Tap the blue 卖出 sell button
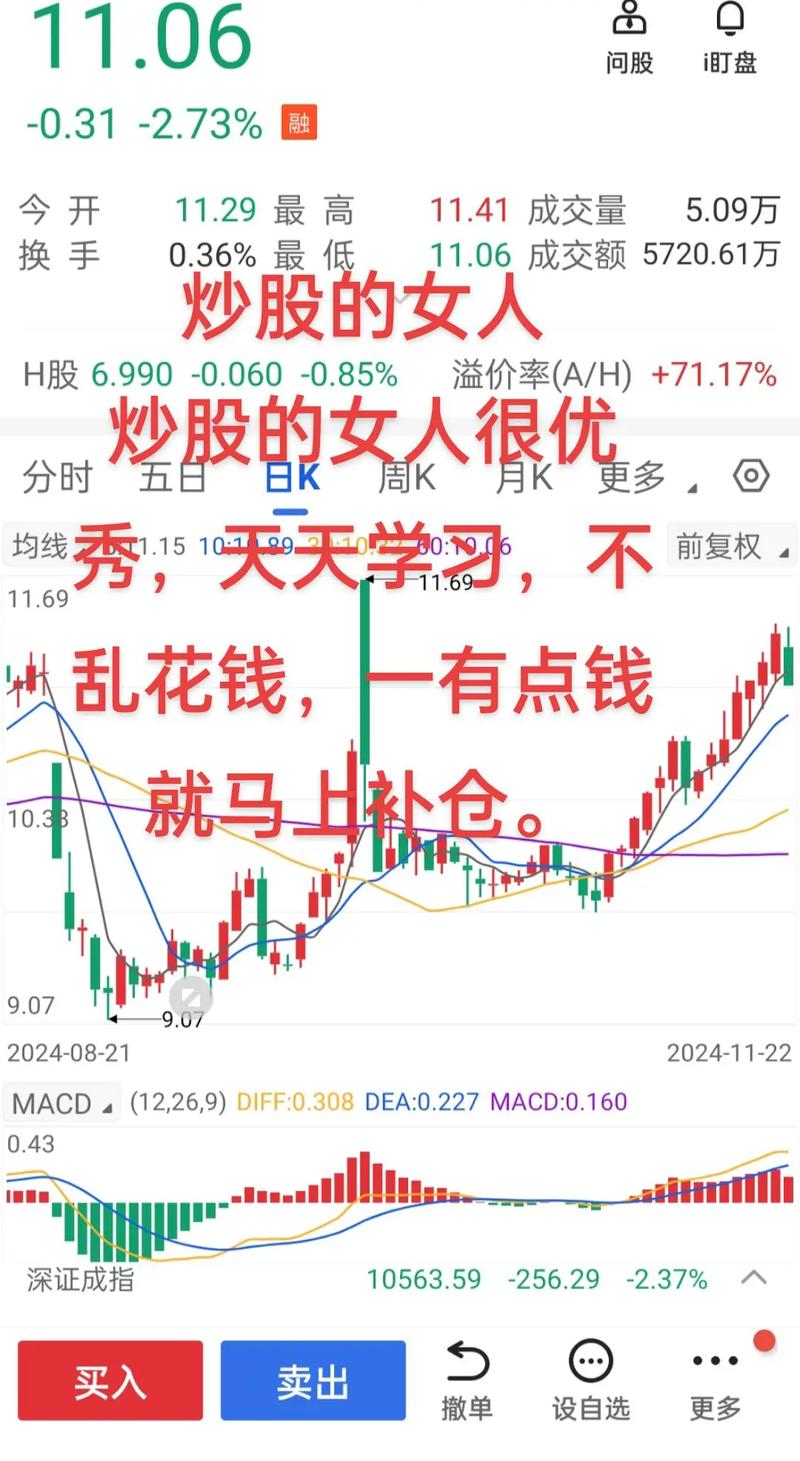Screen dimensions: 800x1461 tap(313, 1381)
